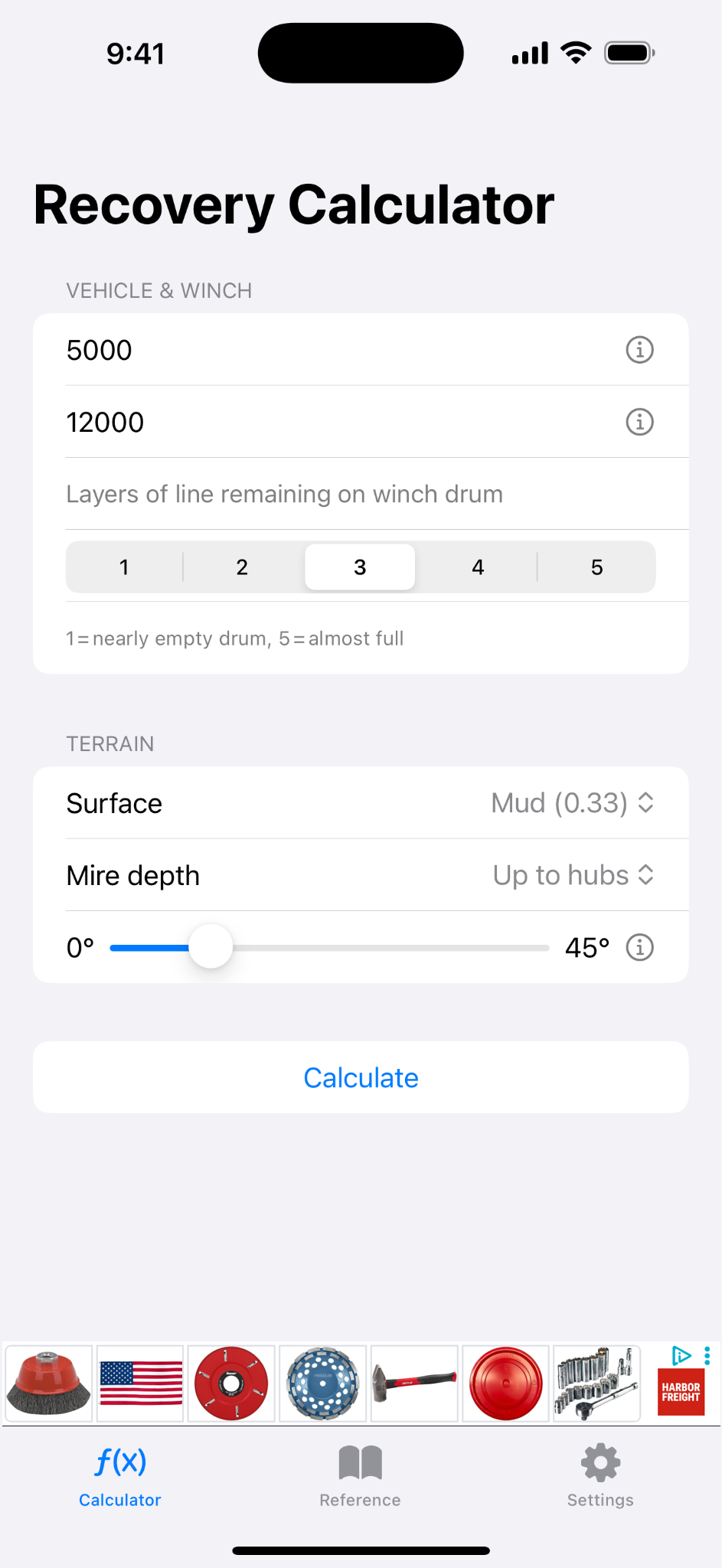The height and width of the screenshot is (1568, 722).
Task: Choose layer 2 of line remaining
Action: tap(241, 567)
